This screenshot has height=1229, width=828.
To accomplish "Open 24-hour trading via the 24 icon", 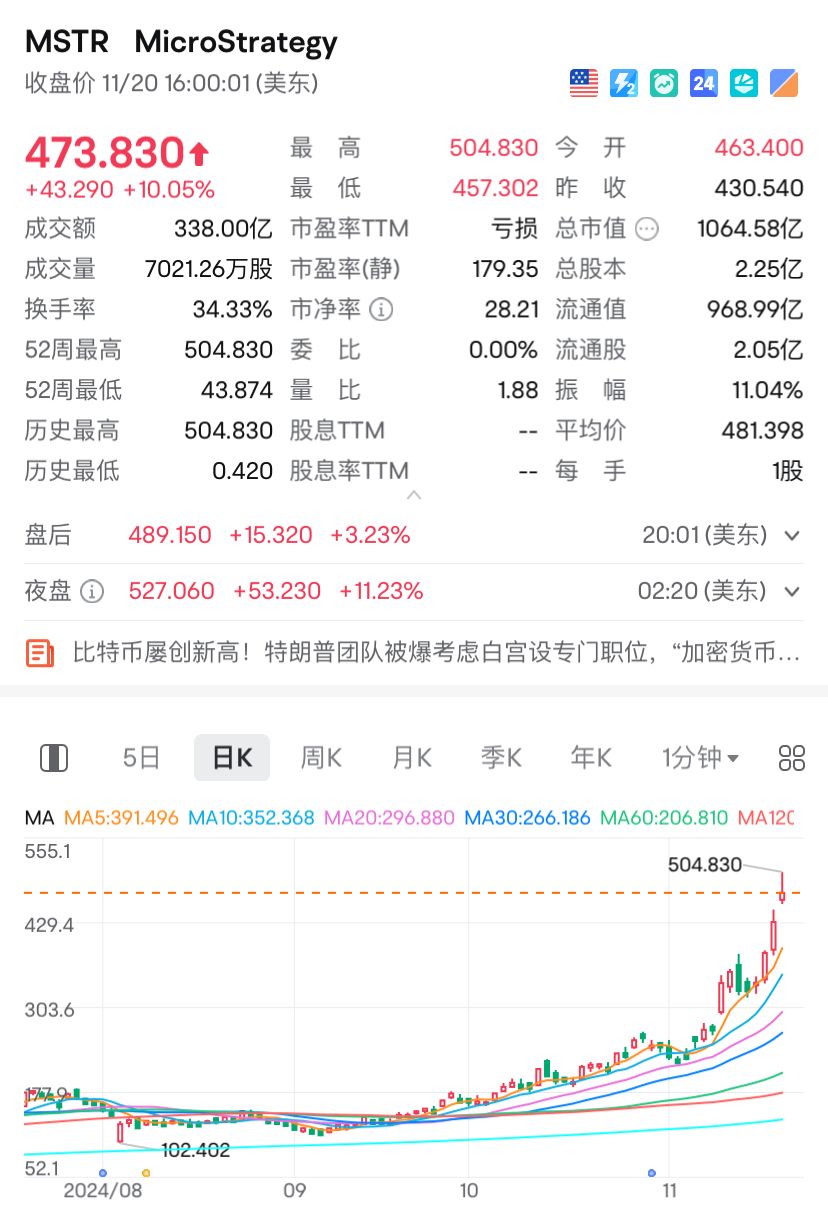I will [702, 83].
